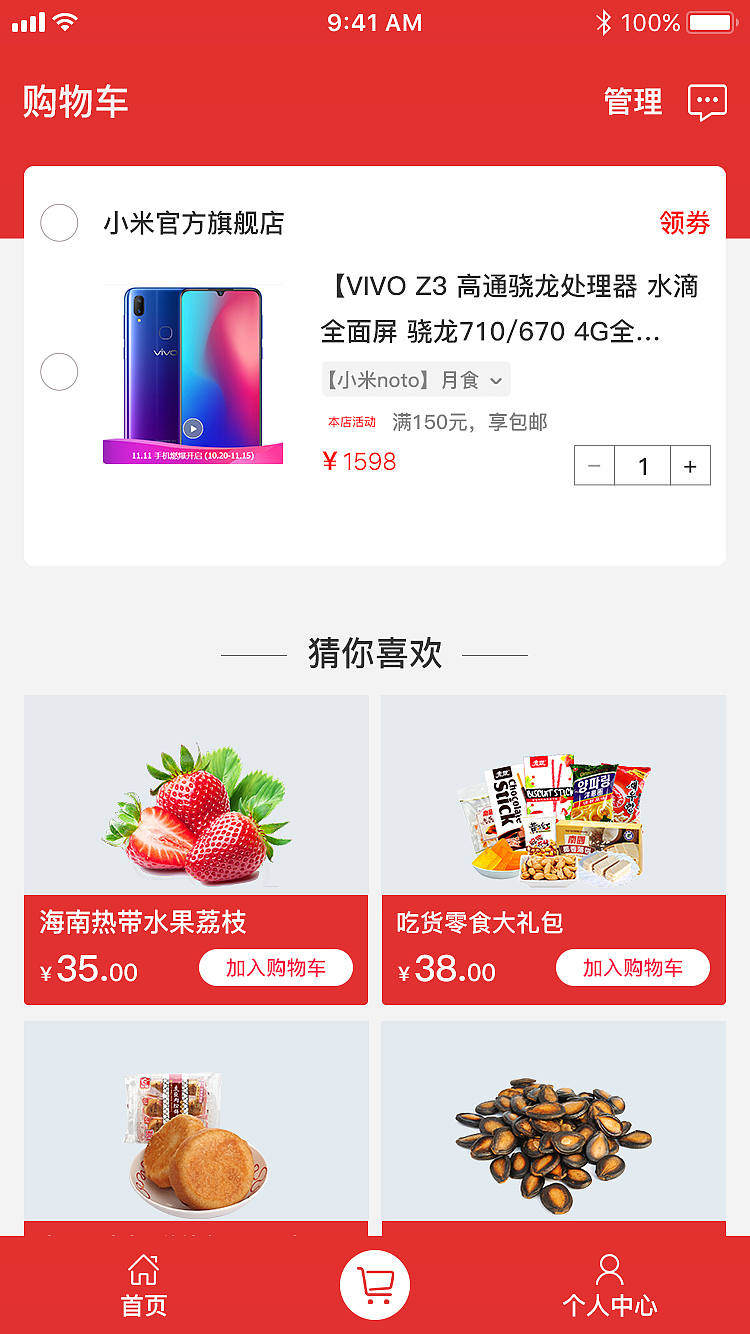Image resolution: width=750 pixels, height=1334 pixels.
Task: Toggle selection circle next to the phone listing
Action: (x=59, y=371)
